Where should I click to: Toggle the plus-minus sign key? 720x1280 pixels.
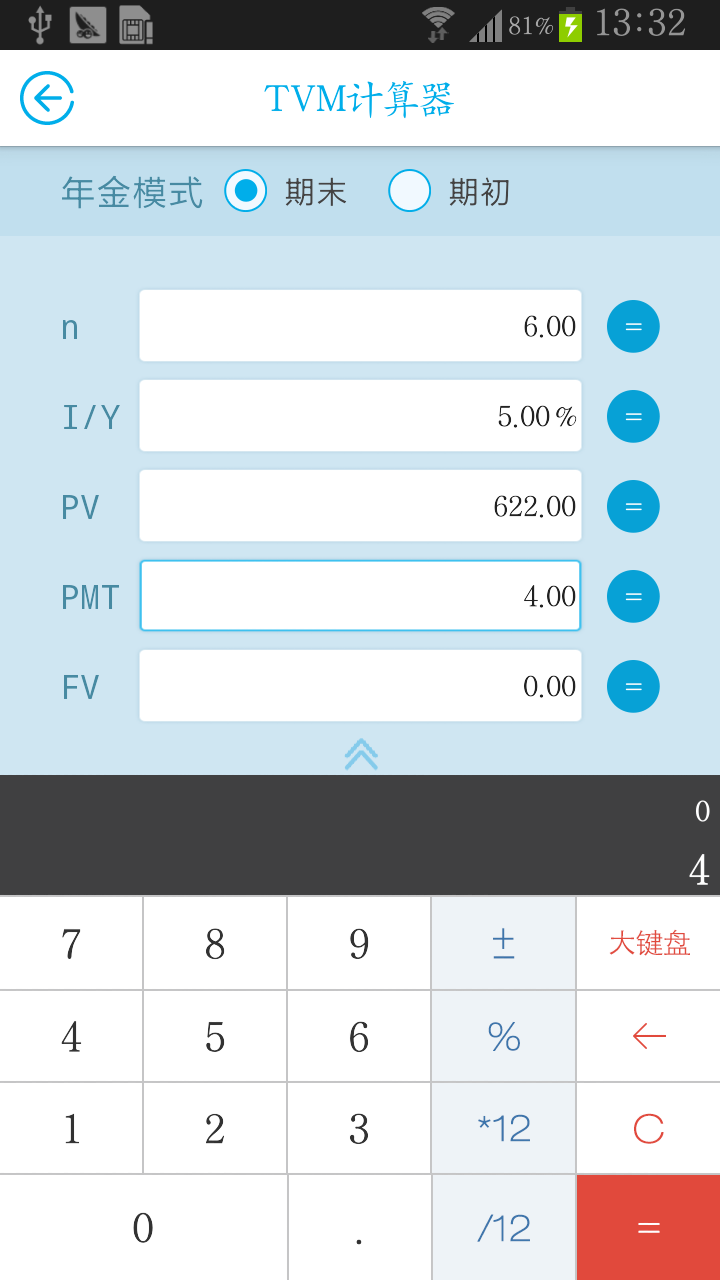(503, 942)
